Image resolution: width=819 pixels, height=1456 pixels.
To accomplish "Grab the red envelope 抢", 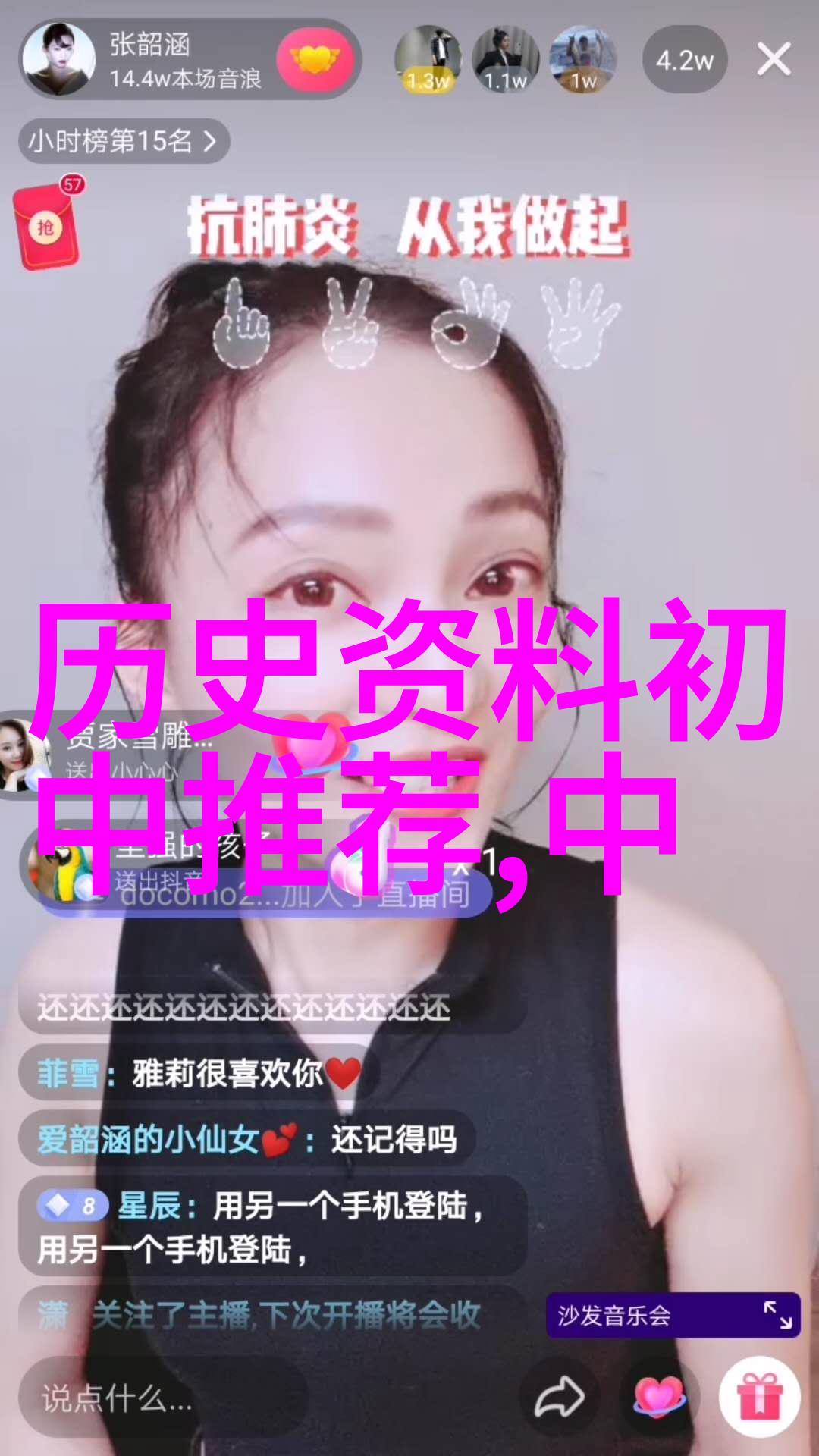I will (47, 226).
